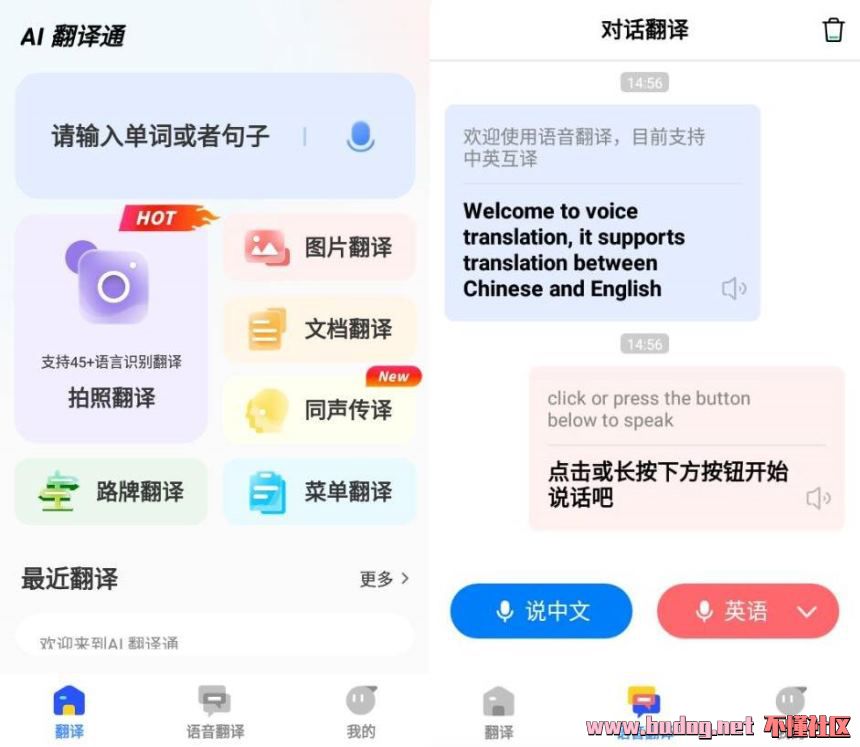Open 文档翻译 document translation
This screenshot has width=860, height=747.
pos(318,329)
